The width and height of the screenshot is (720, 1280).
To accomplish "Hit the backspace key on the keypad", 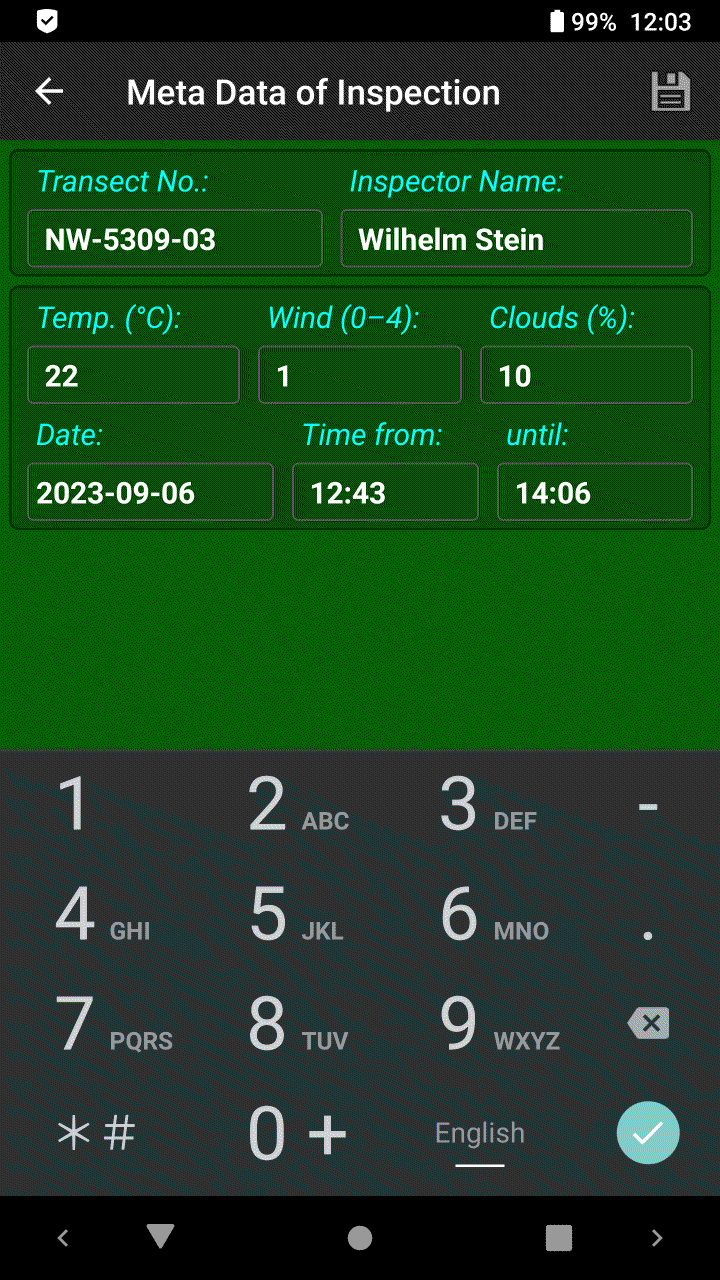I will (x=648, y=1024).
